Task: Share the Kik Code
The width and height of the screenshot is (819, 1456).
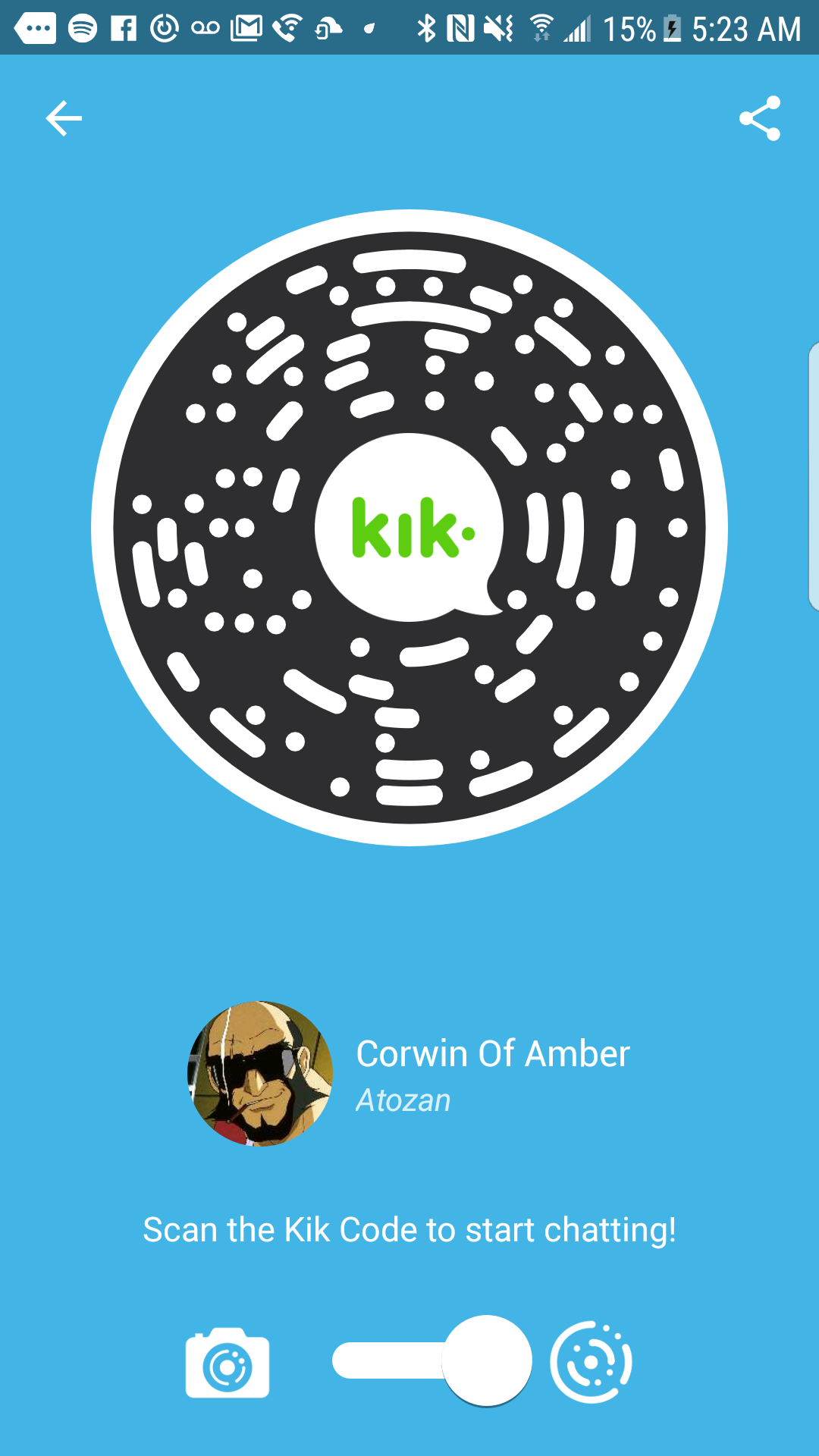Action: (760, 118)
